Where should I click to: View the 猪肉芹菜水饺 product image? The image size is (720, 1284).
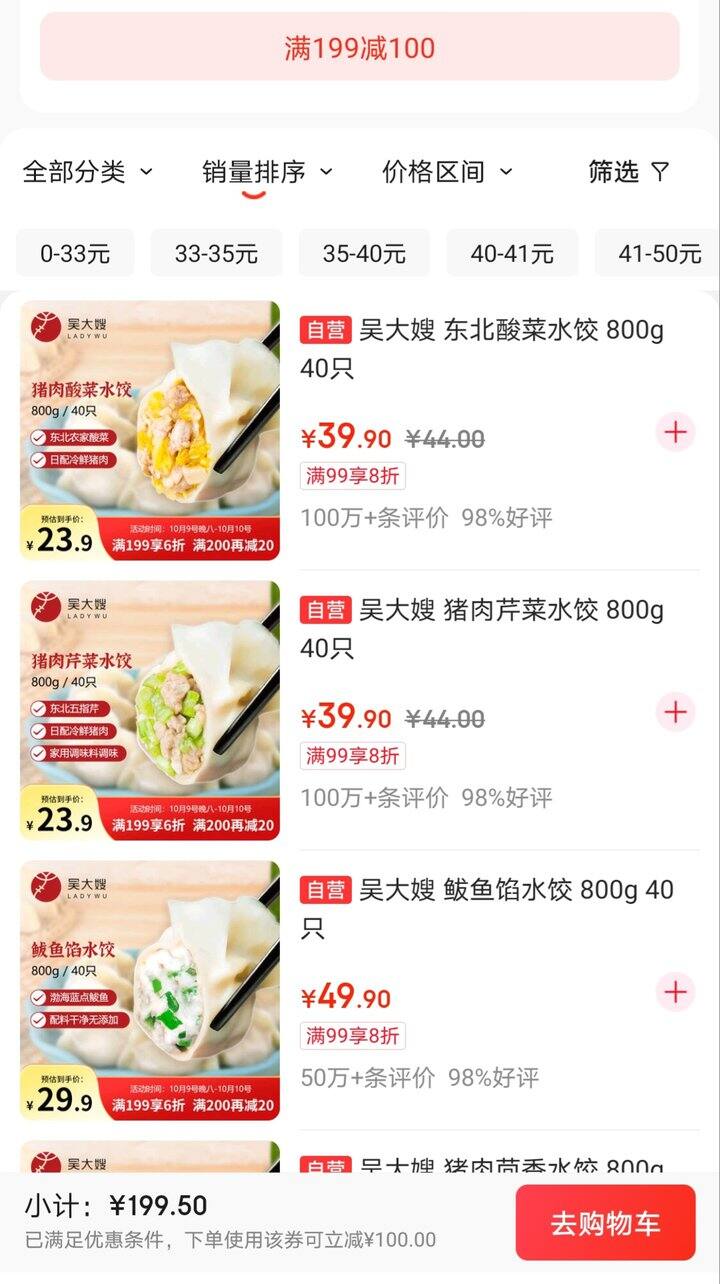(150, 711)
